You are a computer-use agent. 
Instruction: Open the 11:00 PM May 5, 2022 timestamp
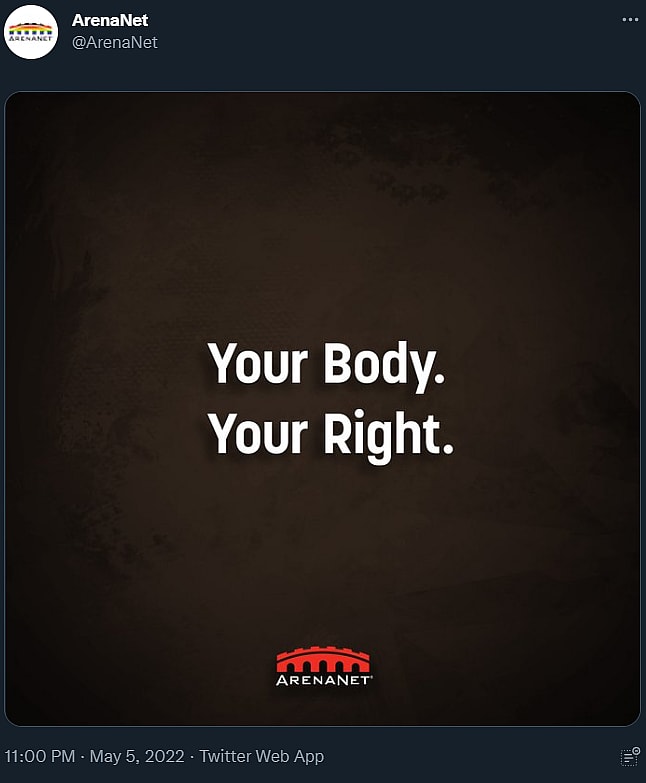pos(97,756)
